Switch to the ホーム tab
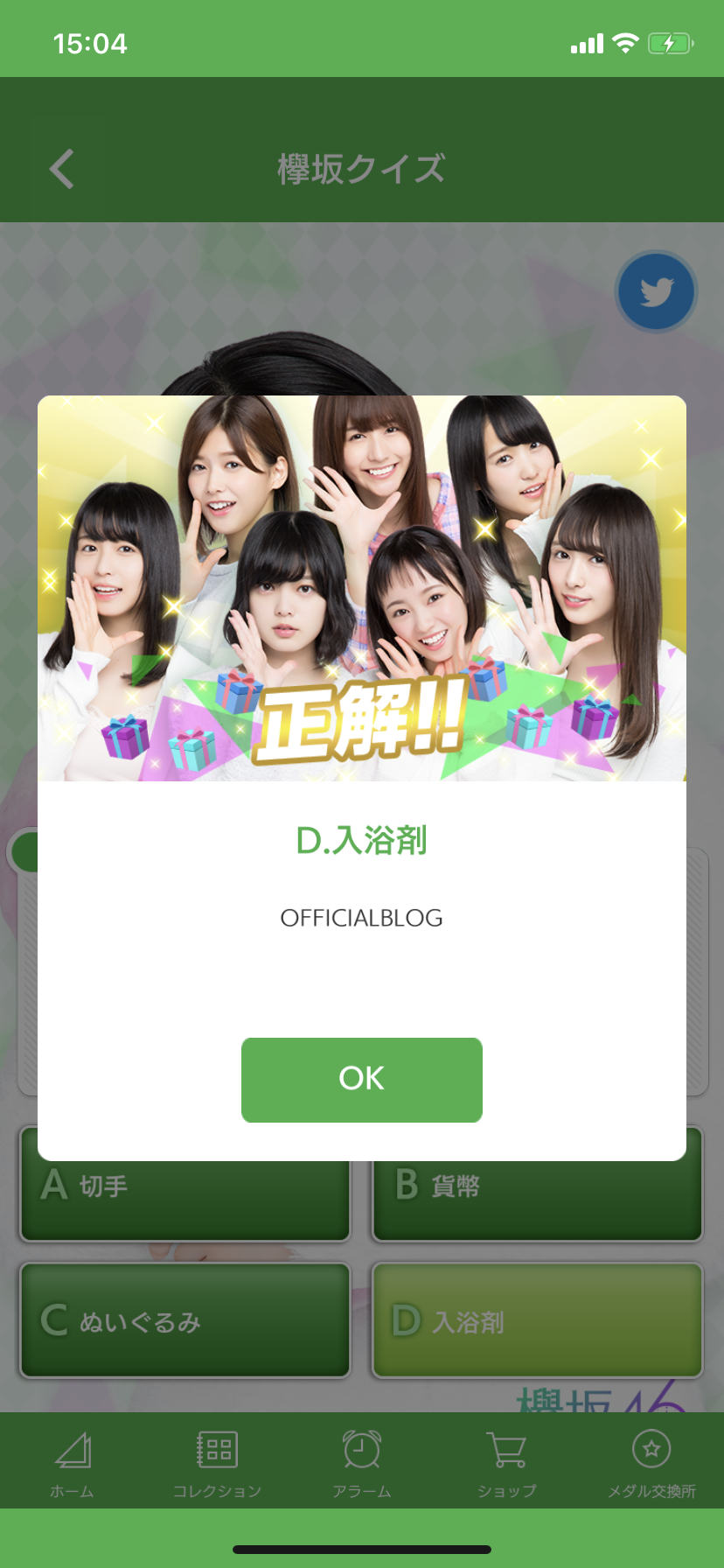The height and width of the screenshot is (1568, 724). (x=73, y=1463)
